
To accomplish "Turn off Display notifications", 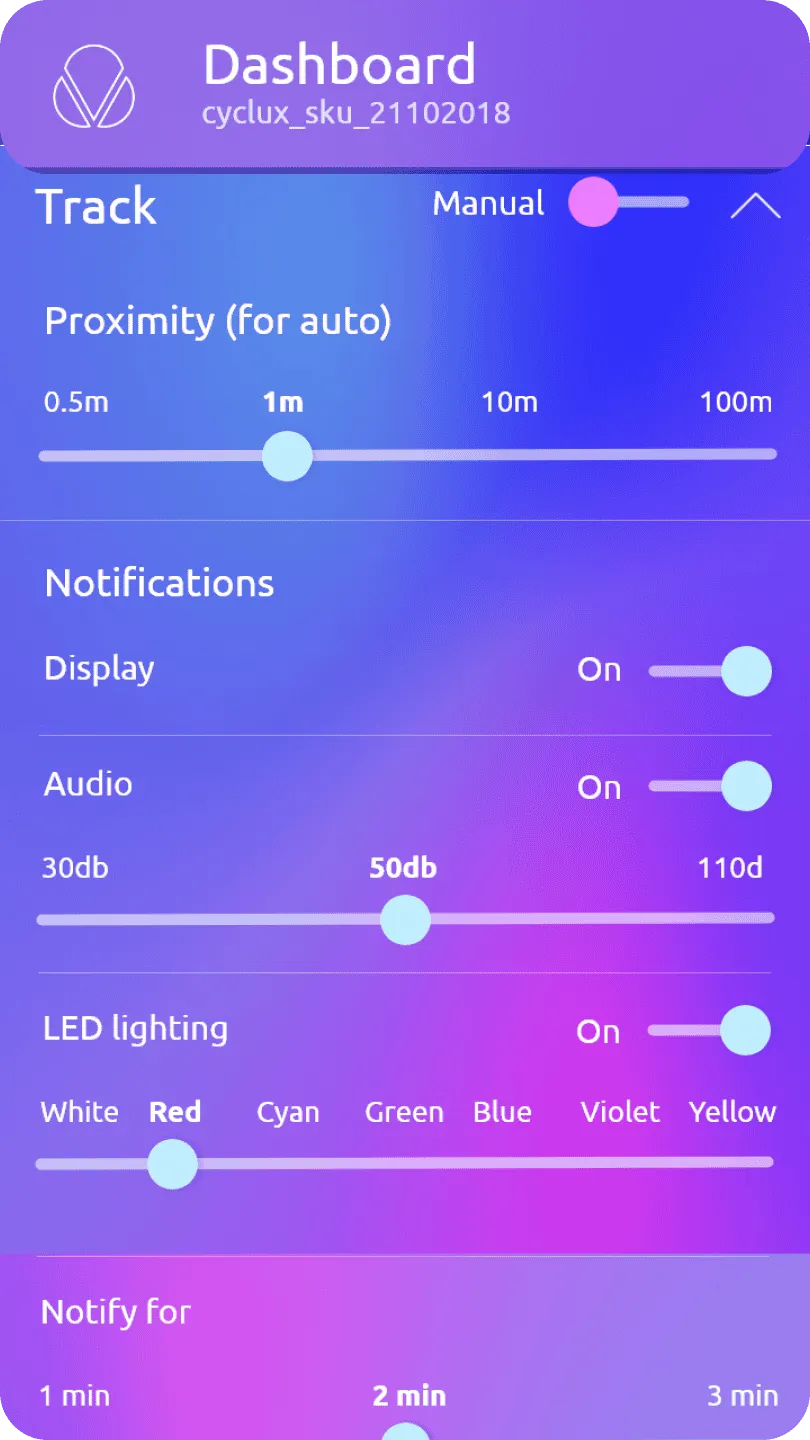I will point(710,671).
